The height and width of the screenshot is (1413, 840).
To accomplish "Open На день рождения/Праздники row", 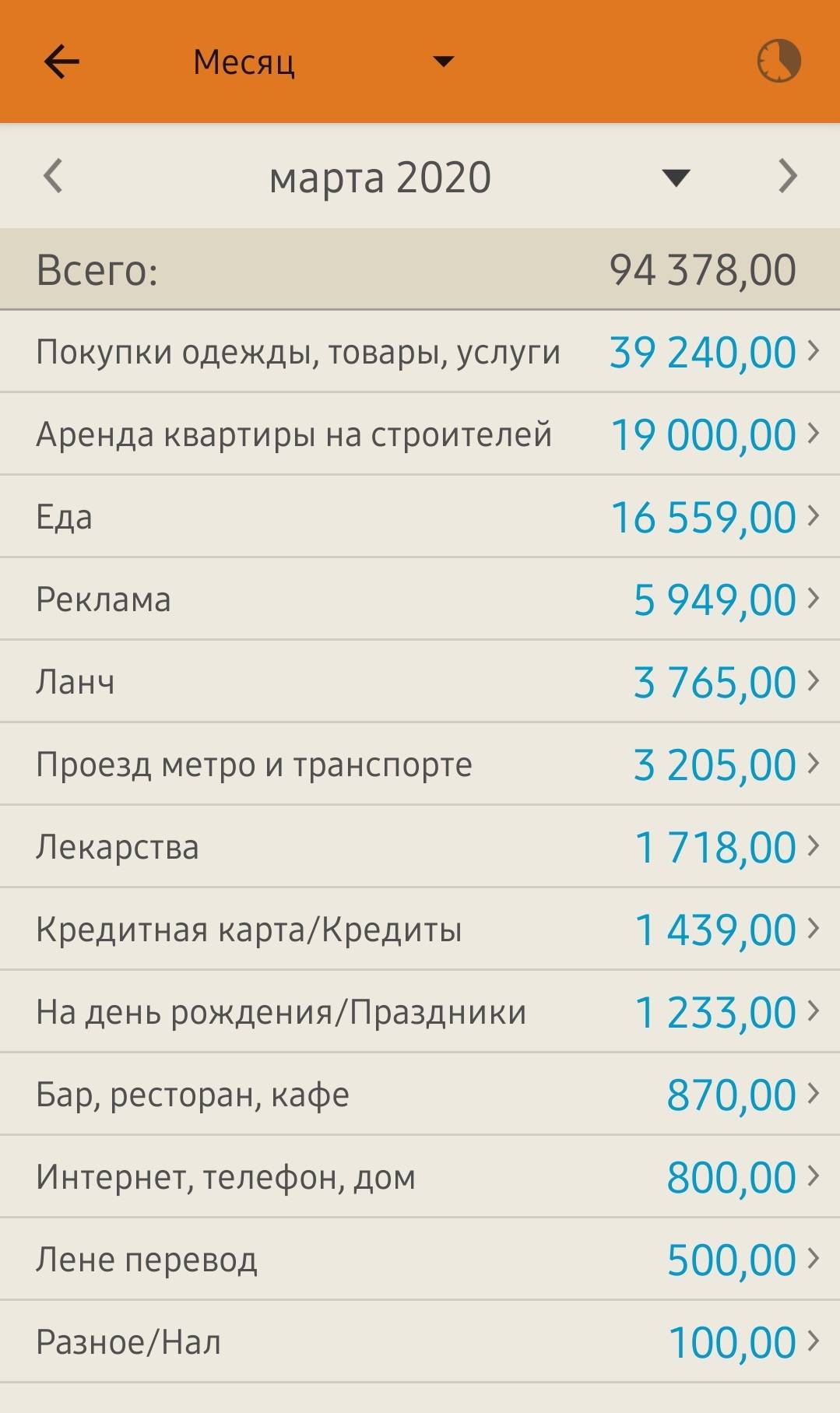I will click(420, 1012).
